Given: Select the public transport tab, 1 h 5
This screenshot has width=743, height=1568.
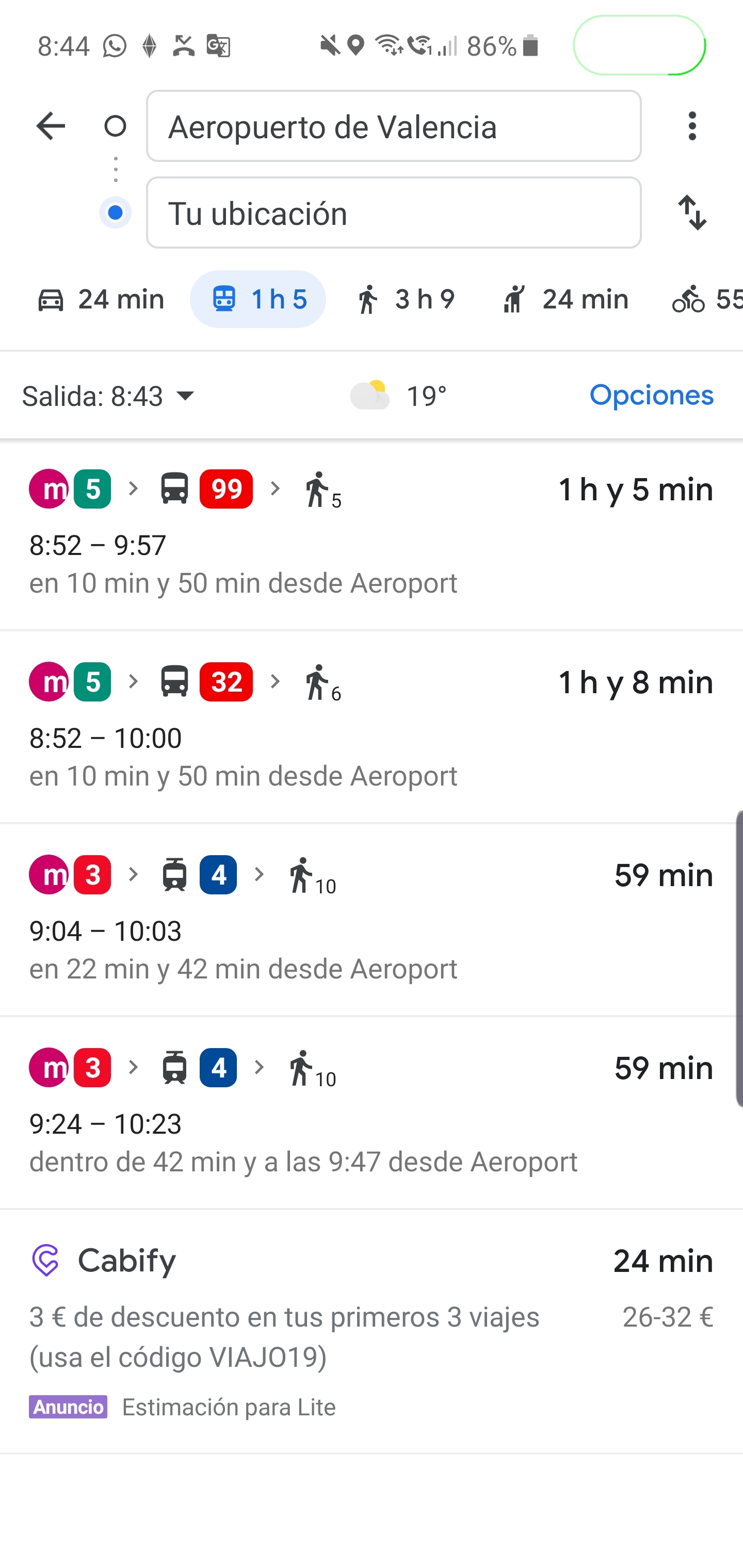Looking at the screenshot, I should point(257,300).
